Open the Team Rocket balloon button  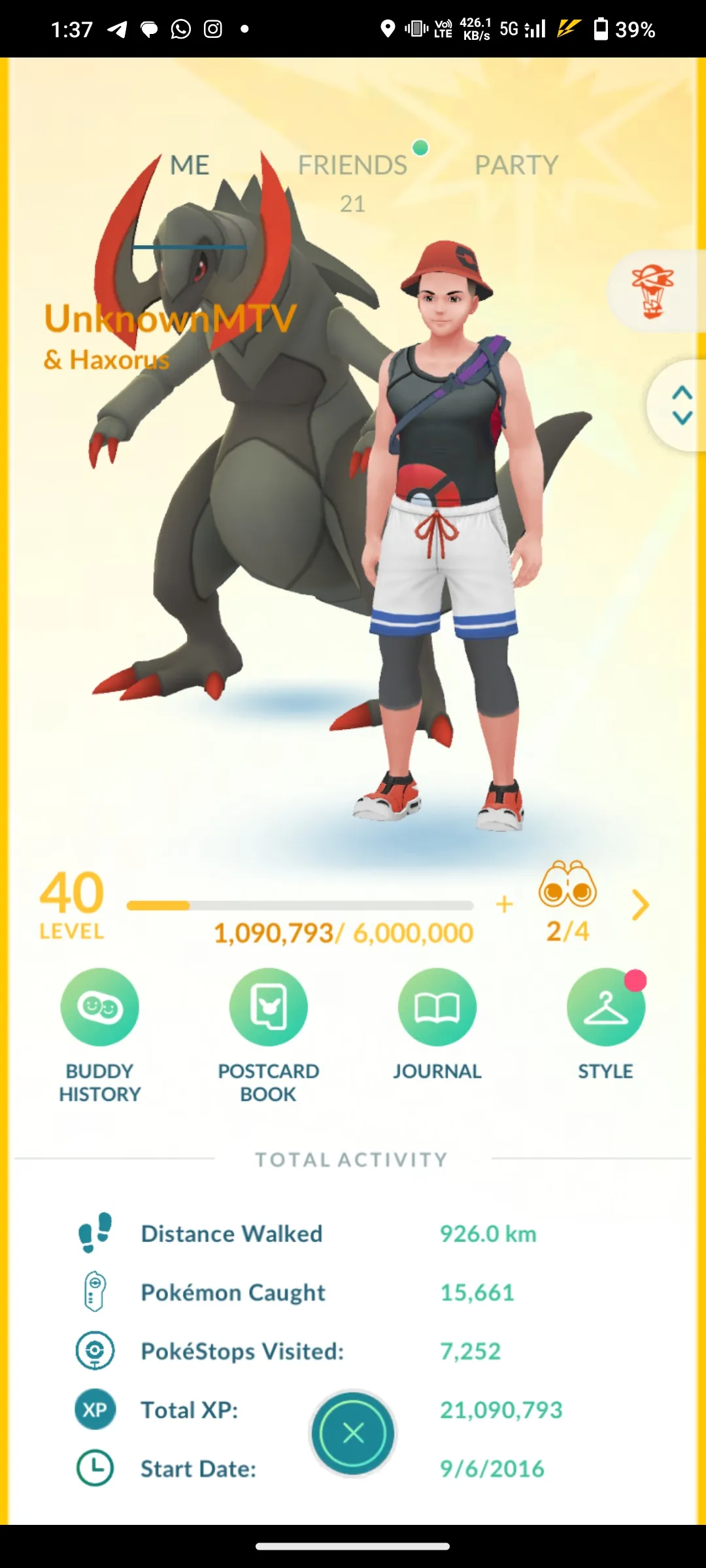(653, 291)
